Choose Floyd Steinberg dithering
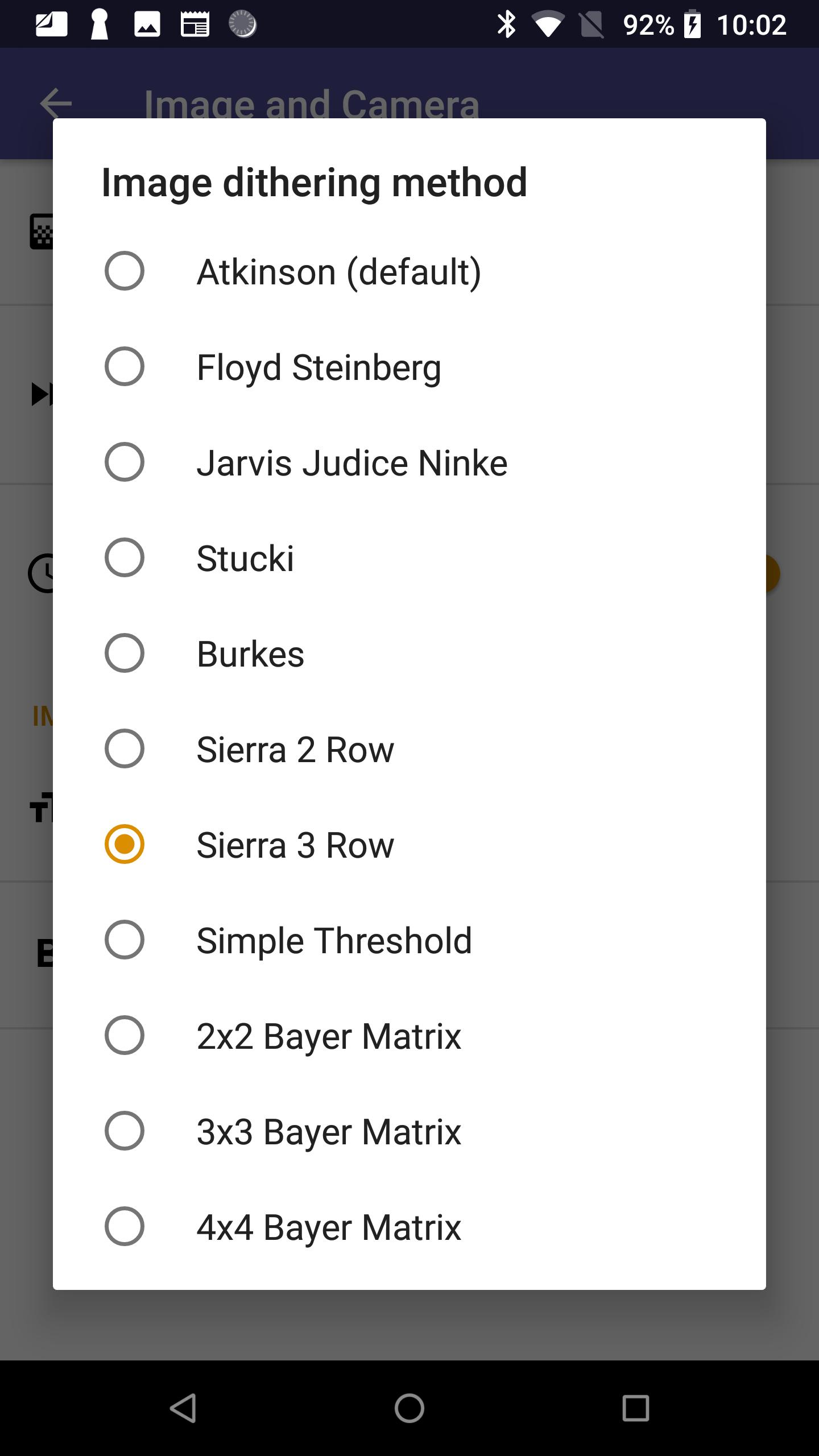819x1456 pixels. [x=409, y=367]
